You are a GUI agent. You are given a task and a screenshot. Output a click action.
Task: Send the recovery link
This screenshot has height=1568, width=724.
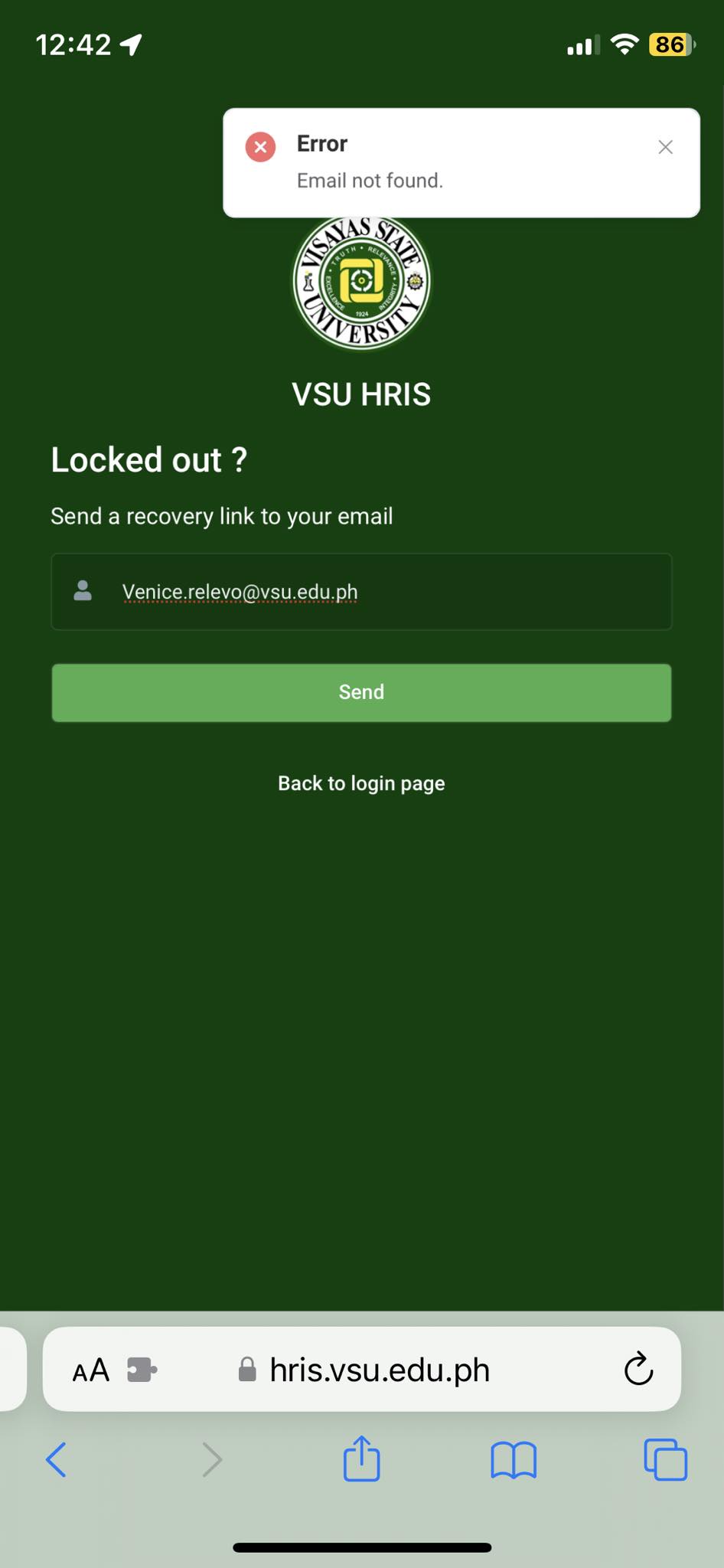tap(361, 692)
